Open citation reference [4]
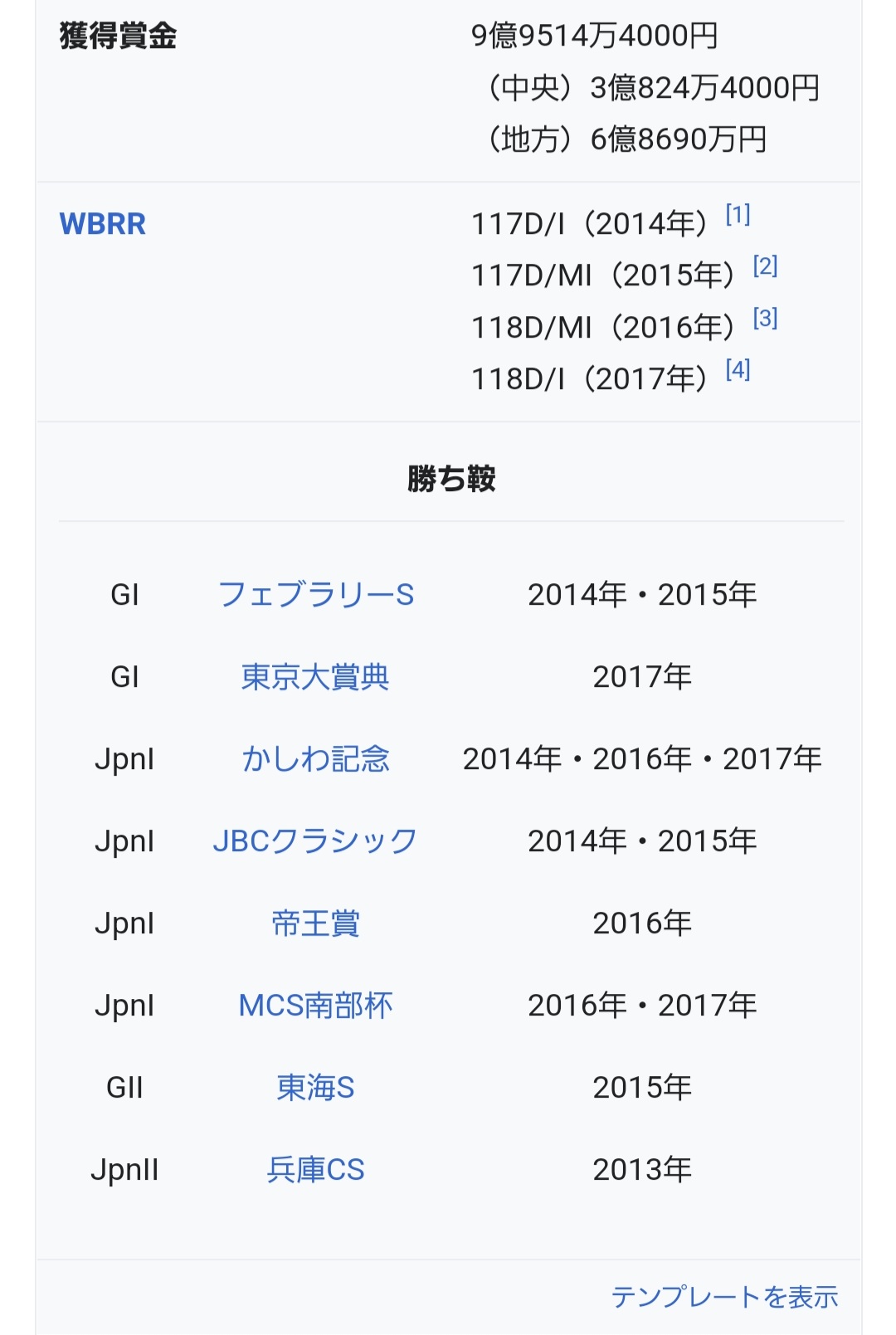896x1335 pixels. coord(738,369)
